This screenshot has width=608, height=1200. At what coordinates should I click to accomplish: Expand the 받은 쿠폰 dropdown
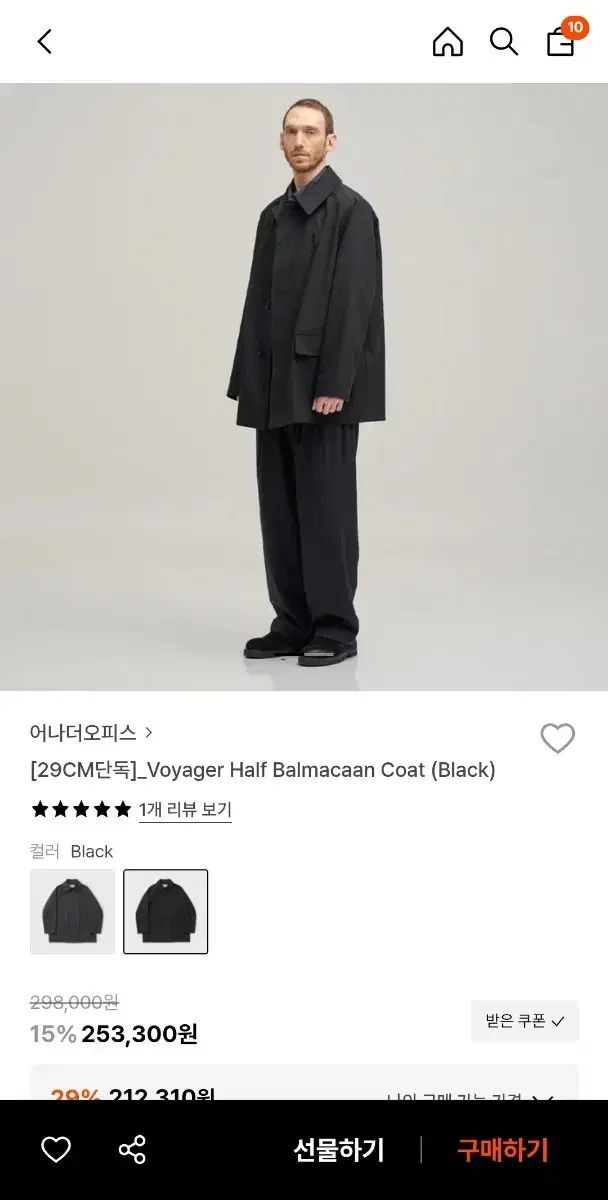coord(525,1021)
